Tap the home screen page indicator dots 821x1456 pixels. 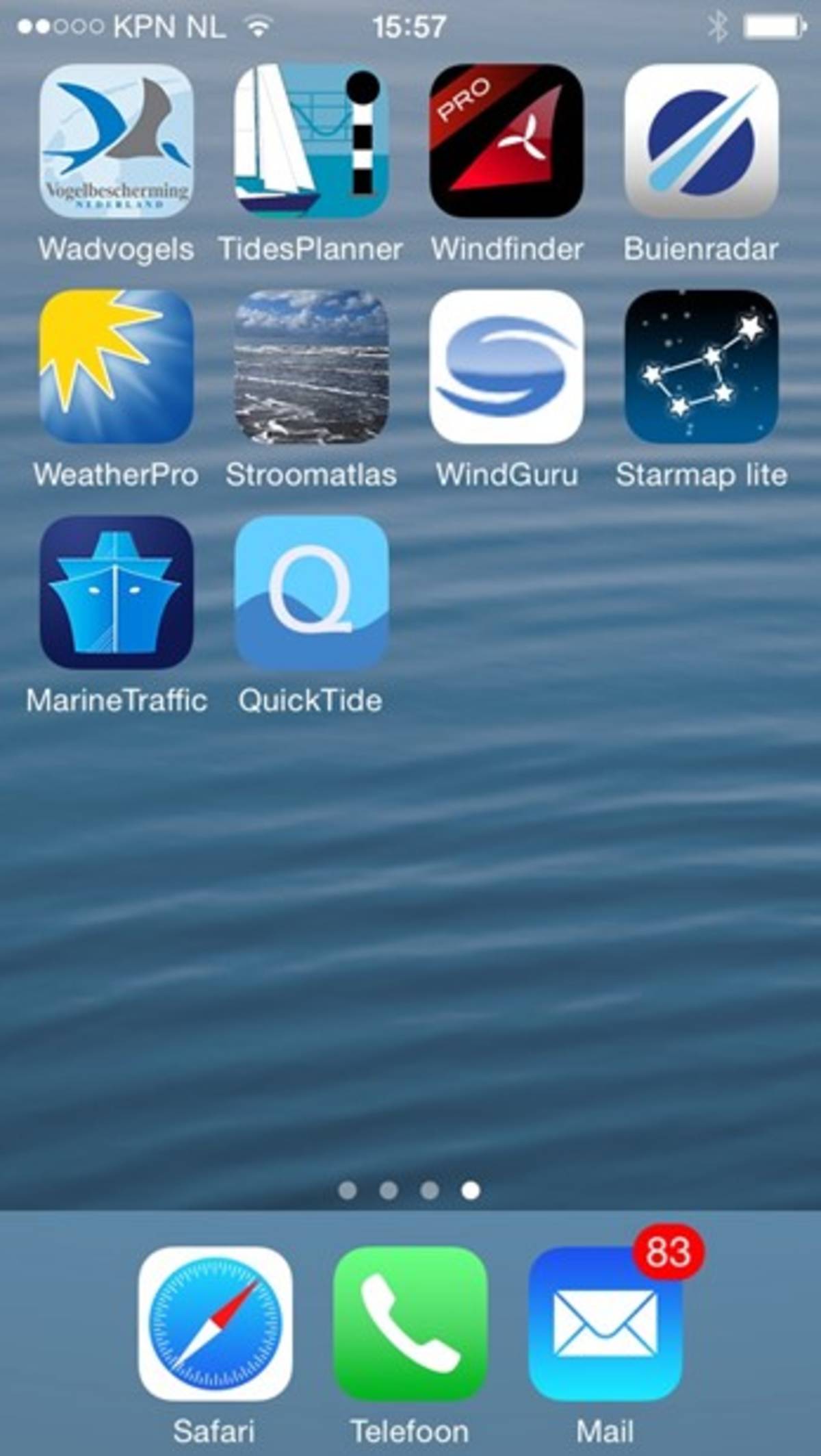click(x=409, y=1190)
